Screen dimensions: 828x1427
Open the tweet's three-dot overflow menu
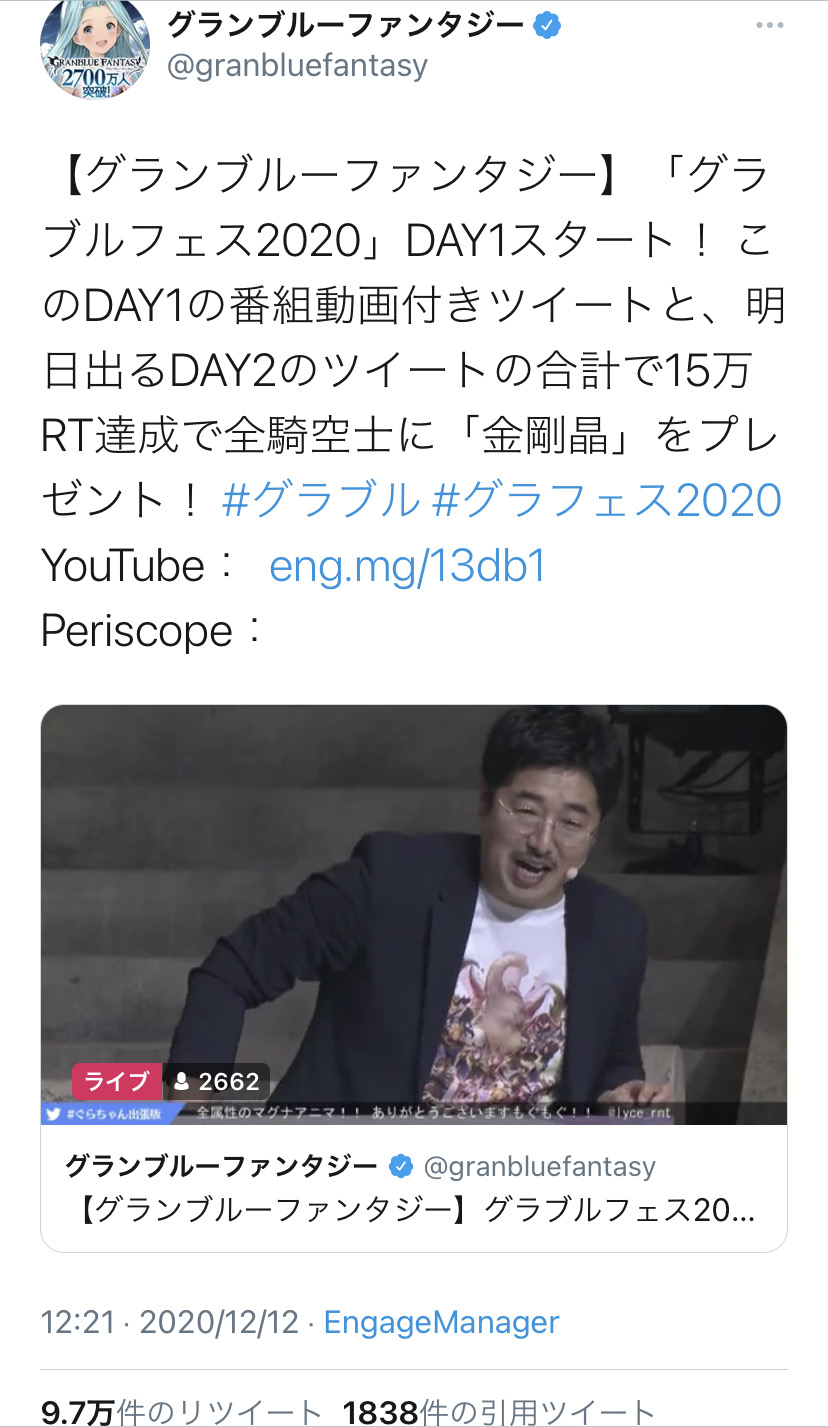pyautogui.click(x=769, y=25)
